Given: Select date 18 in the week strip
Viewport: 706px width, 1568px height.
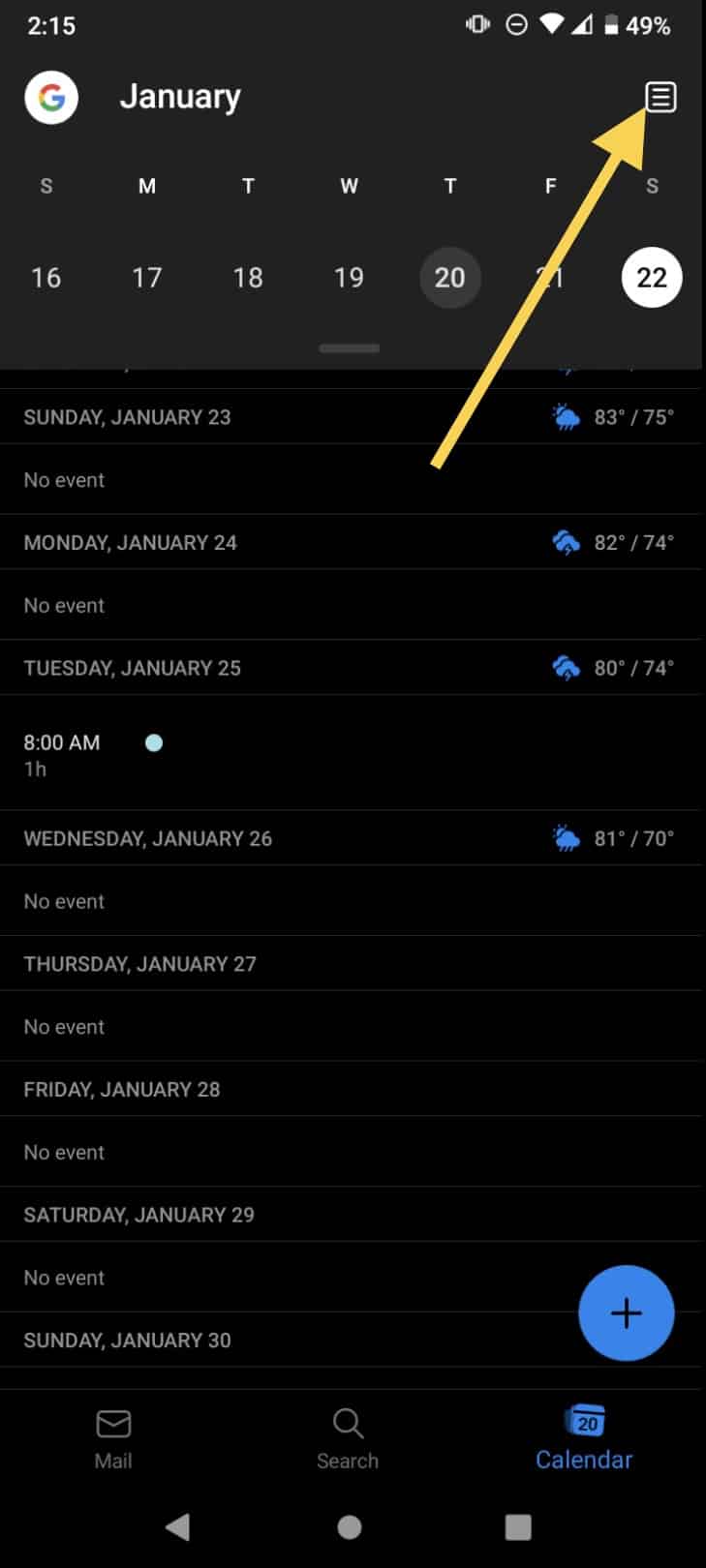Looking at the screenshot, I should tap(248, 278).
